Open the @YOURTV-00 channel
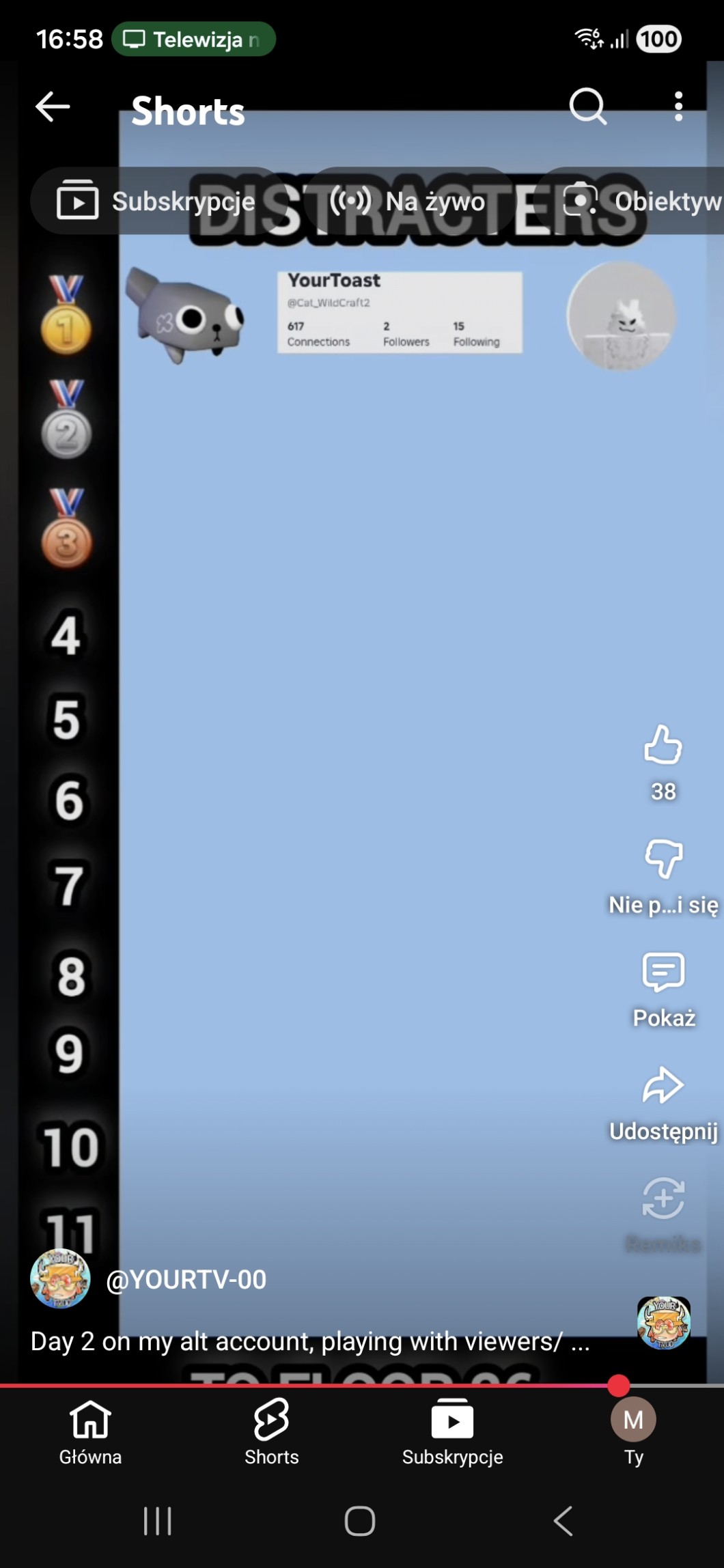The width and height of the screenshot is (724, 1568). pos(186,1280)
